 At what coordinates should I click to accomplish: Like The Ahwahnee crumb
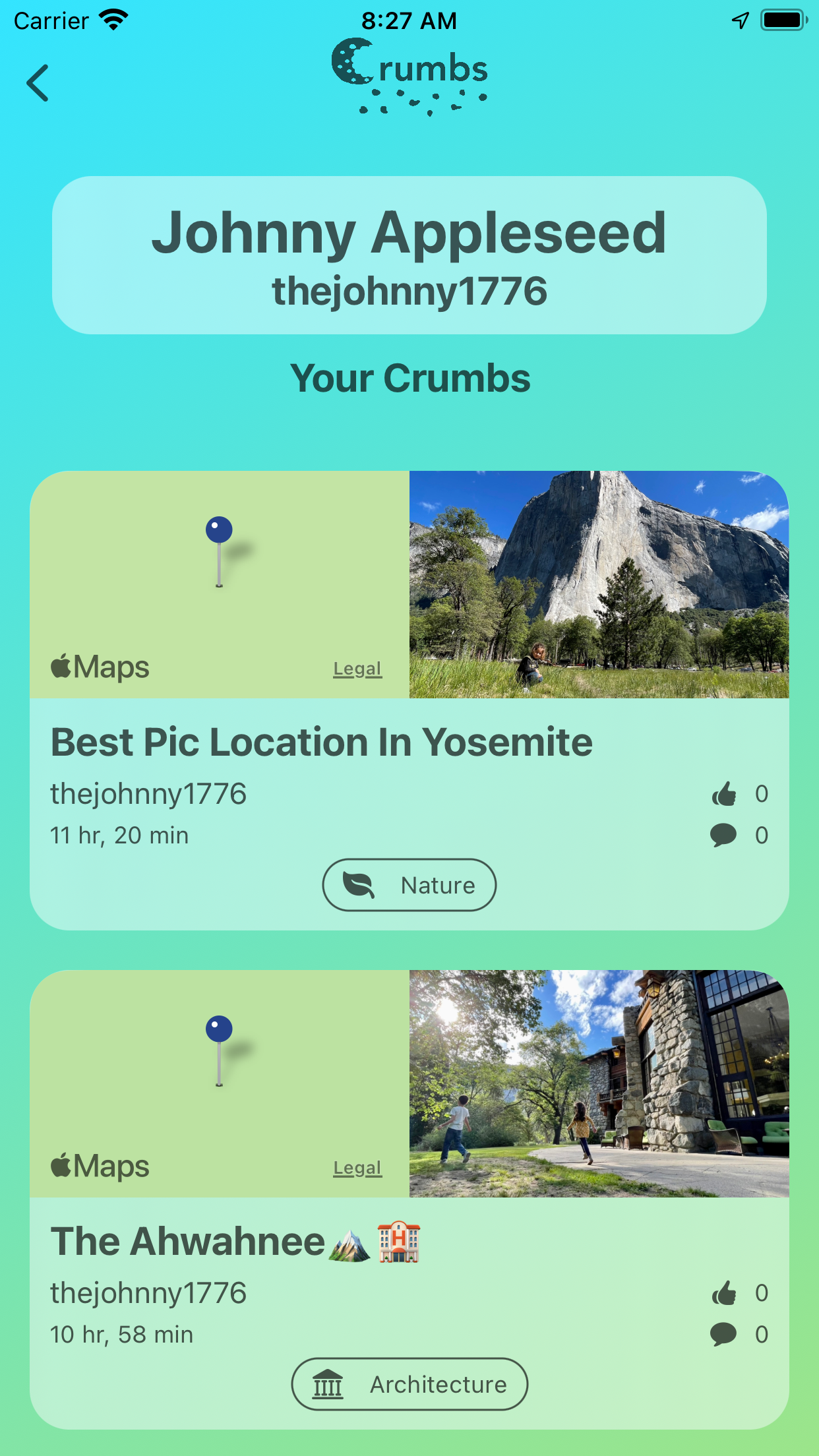[724, 1293]
